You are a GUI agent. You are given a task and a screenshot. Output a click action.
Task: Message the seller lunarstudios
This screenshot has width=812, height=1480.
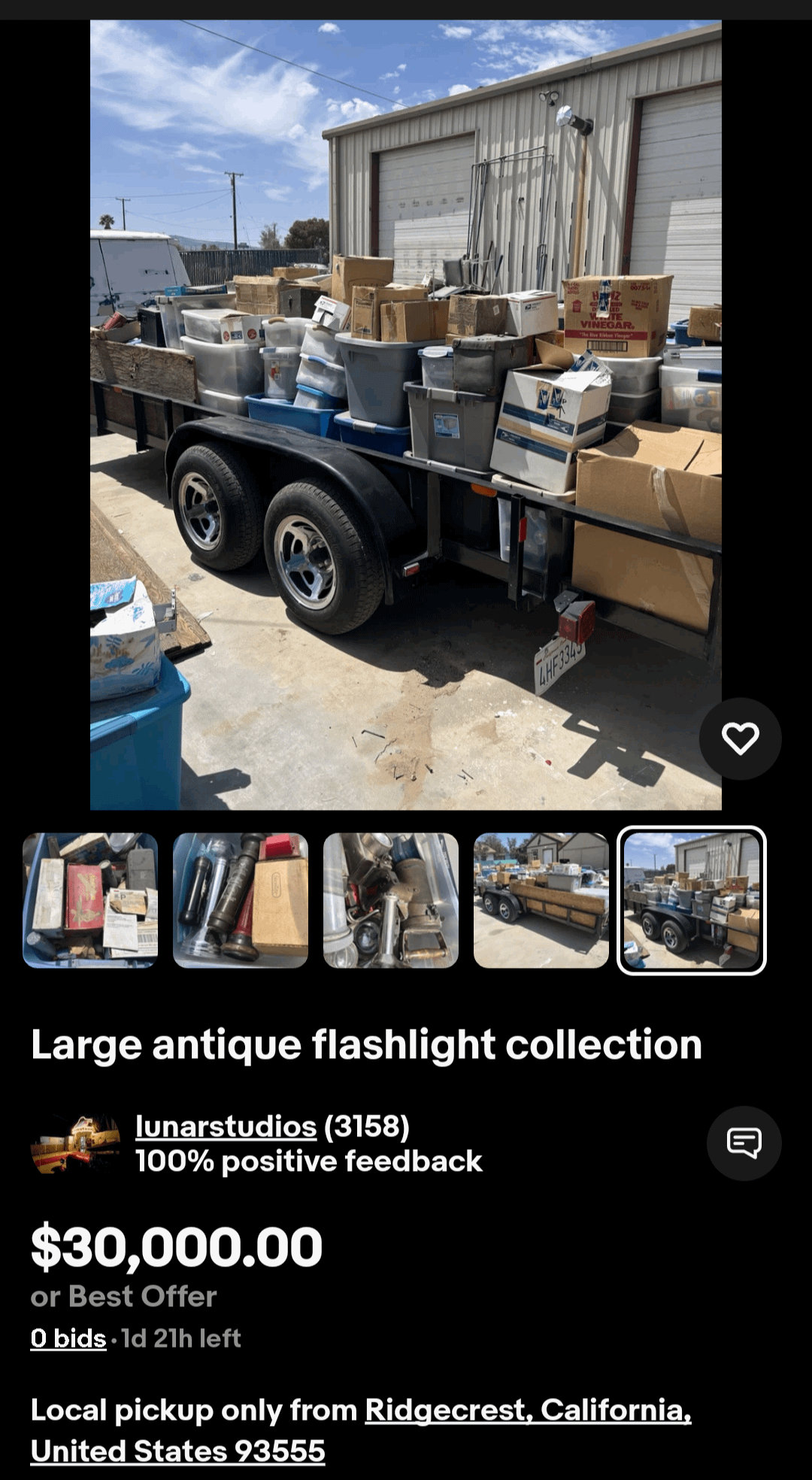coord(744,1143)
